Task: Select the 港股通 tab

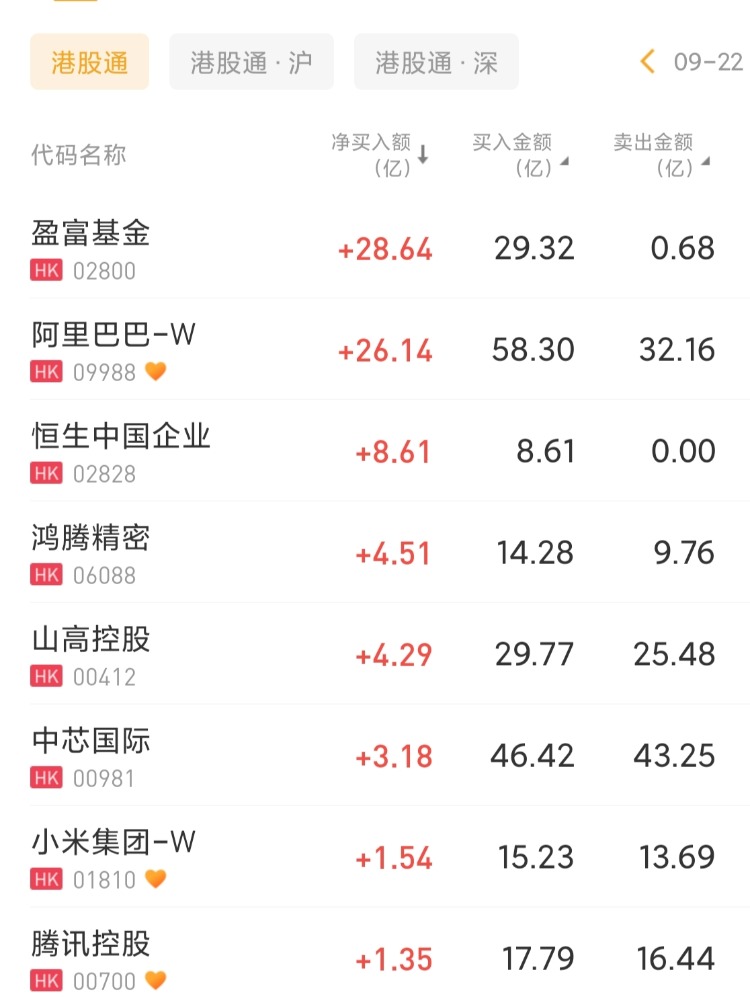Action: click(x=90, y=62)
